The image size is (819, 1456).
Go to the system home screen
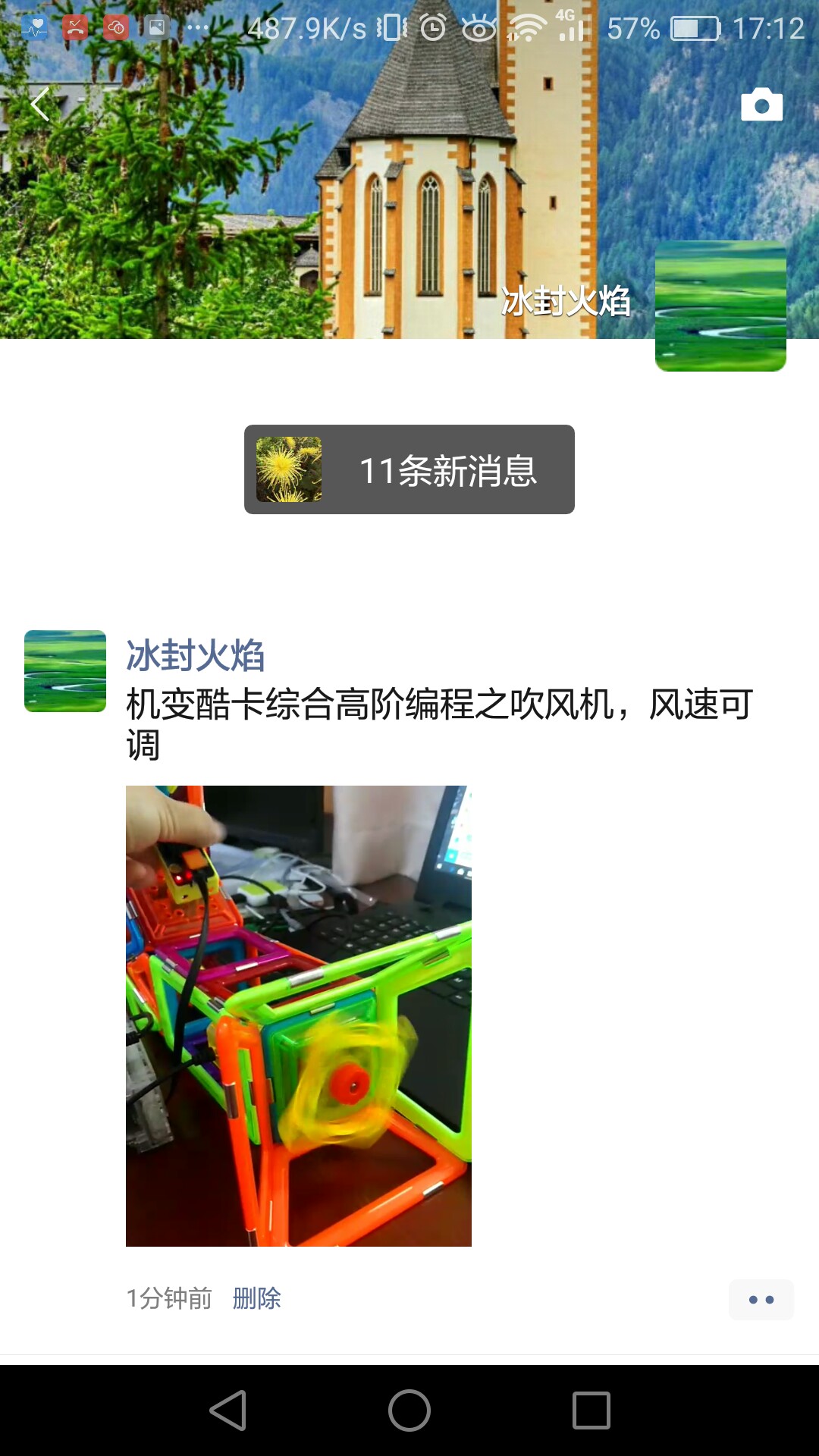click(x=409, y=1410)
